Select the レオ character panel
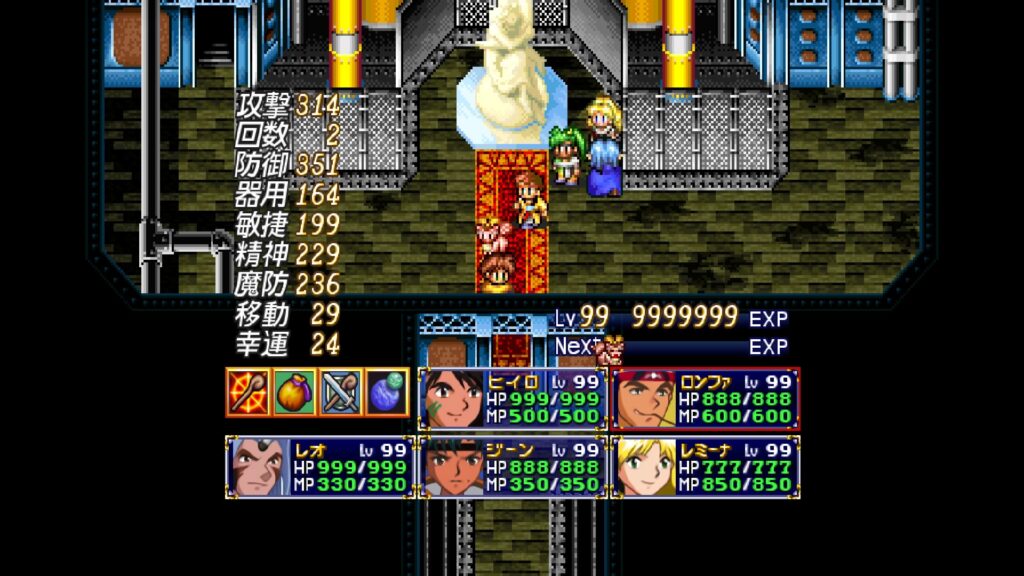This screenshot has height=576, width=1024. (319, 467)
